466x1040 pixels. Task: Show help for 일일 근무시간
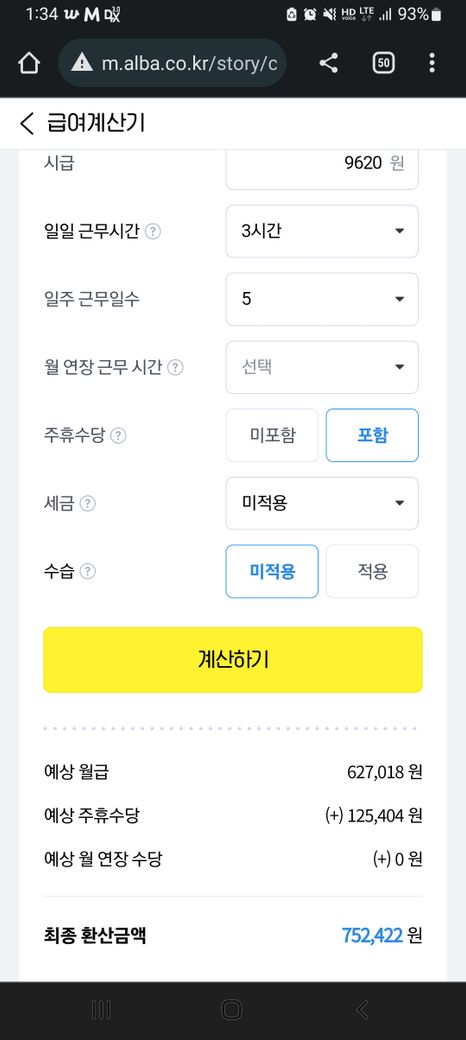click(x=153, y=231)
